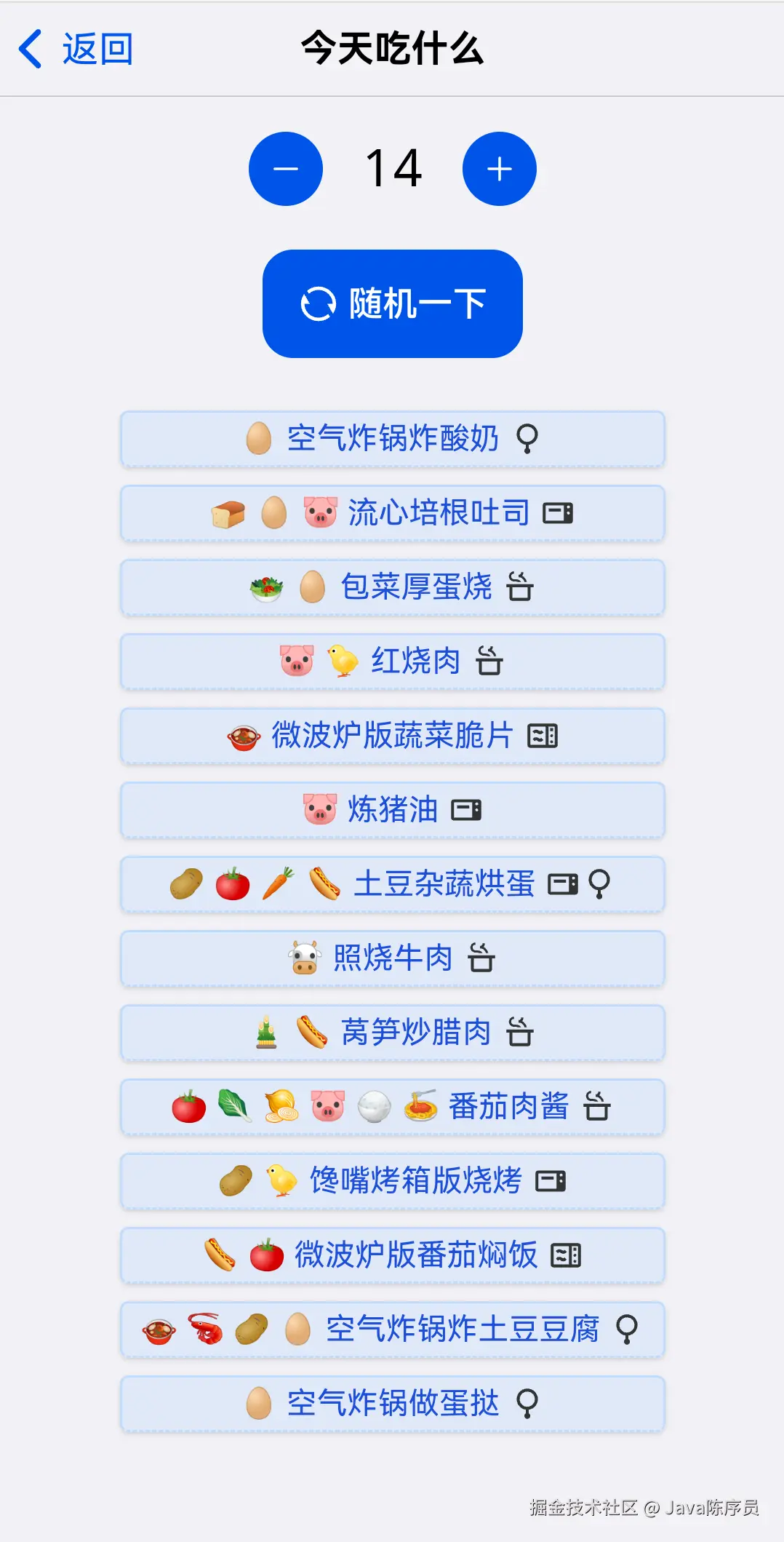The width and height of the screenshot is (784, 1542).
Task: Open the 土豆杂蔬烘蛋 recipe
Action: point(393,884)
